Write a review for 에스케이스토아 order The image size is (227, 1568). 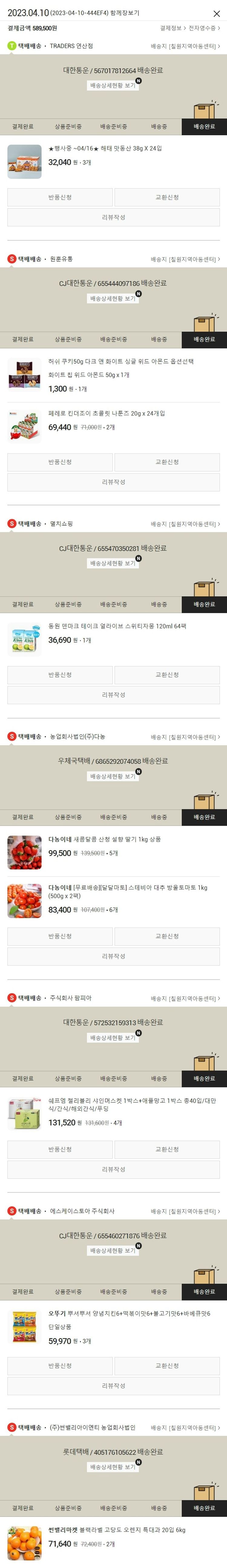tap(113, 1386)
